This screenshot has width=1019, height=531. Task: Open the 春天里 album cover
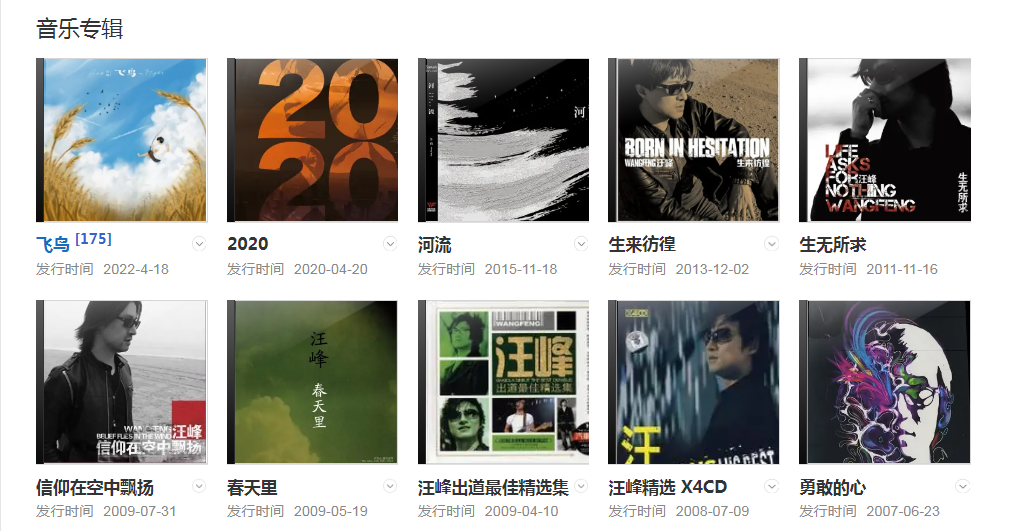pyautogui.click(x=312, y=382)
